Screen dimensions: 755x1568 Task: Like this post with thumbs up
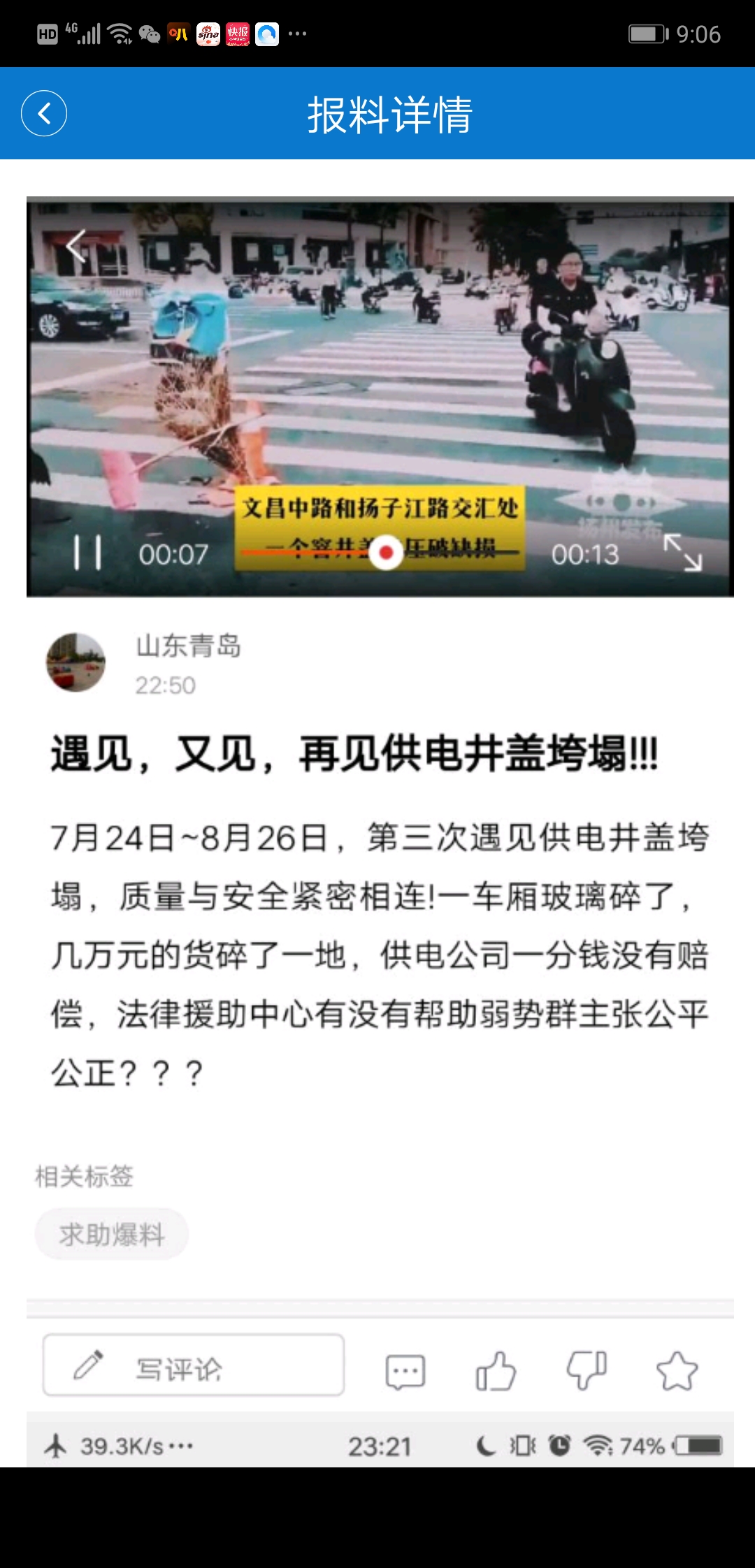pos(496,1371)
